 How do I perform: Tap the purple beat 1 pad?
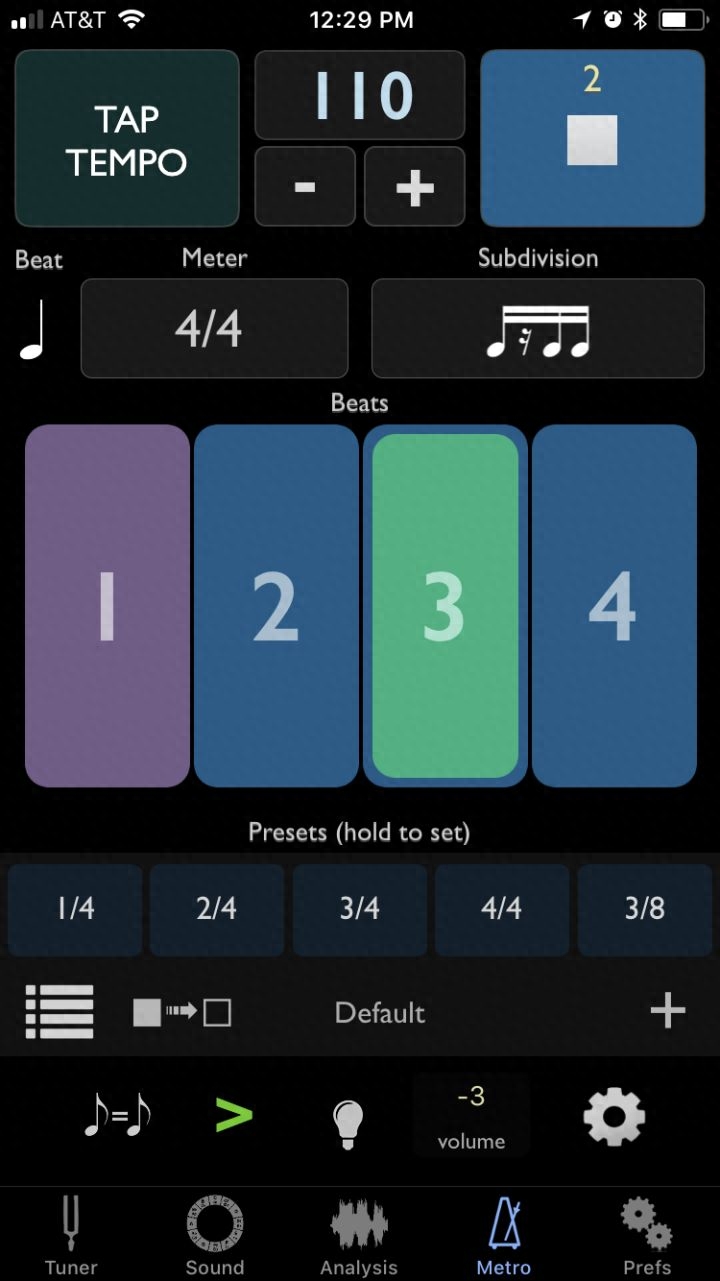[x=107, y=605]
